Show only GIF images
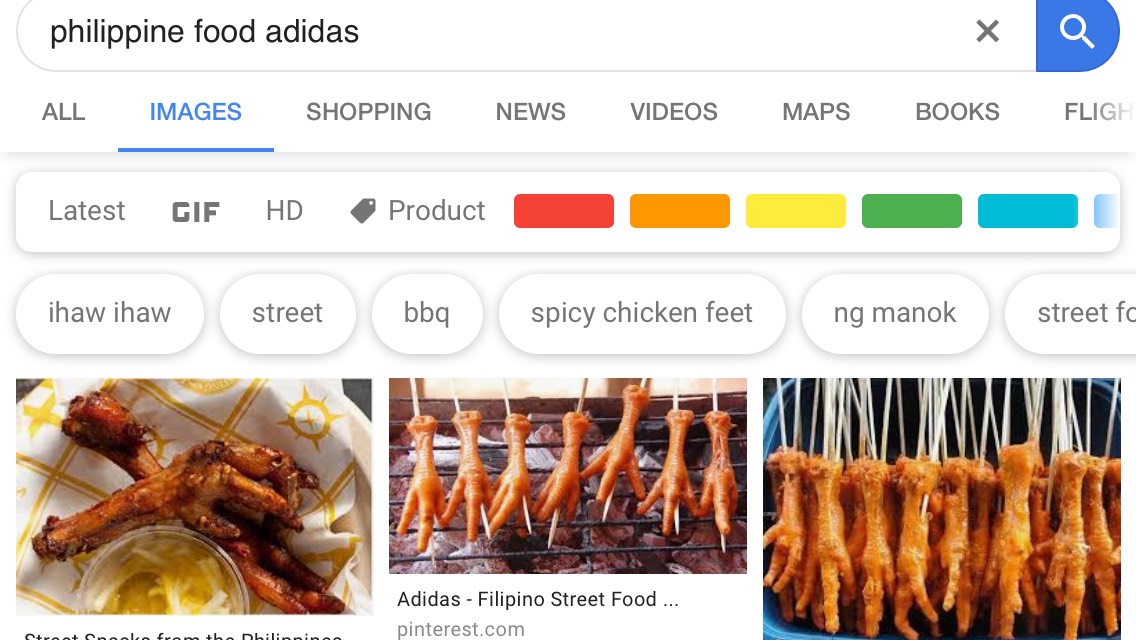Image resolution: width=1136 pixels, height=640 pixels. (x=195, y=212)
